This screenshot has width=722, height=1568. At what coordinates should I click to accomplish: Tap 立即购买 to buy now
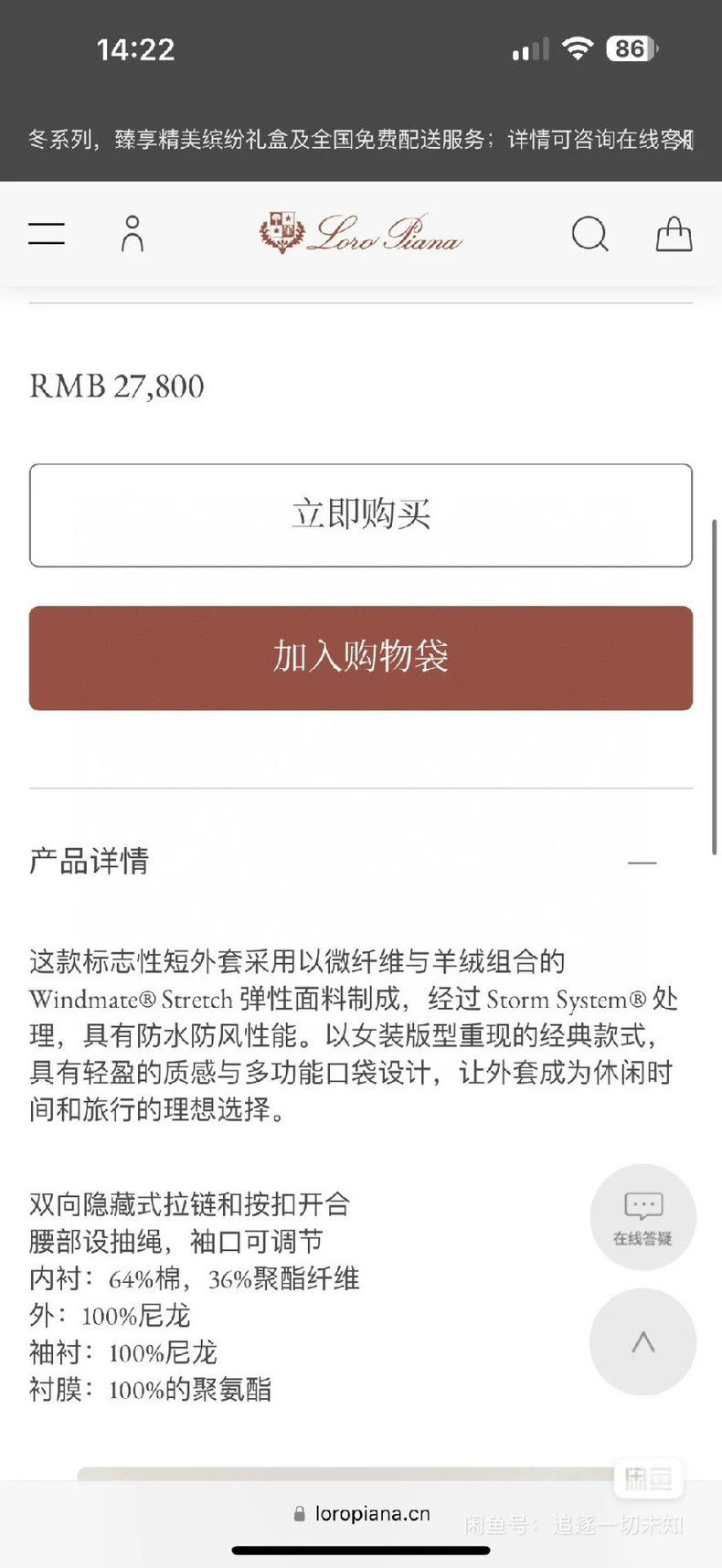click(x=361, y=515)
